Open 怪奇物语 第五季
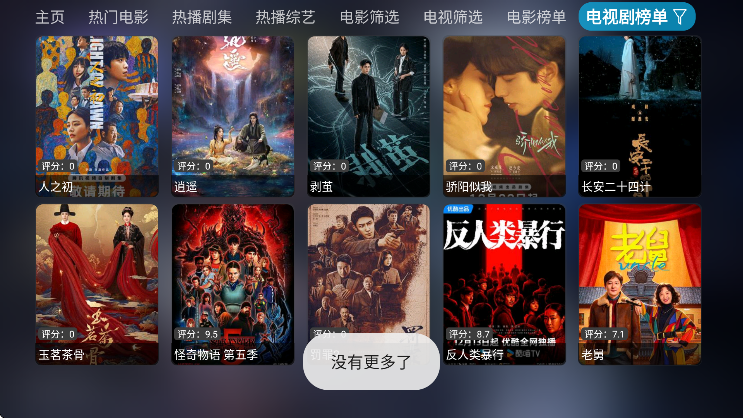The image size is (743, 418). (233, 283)
